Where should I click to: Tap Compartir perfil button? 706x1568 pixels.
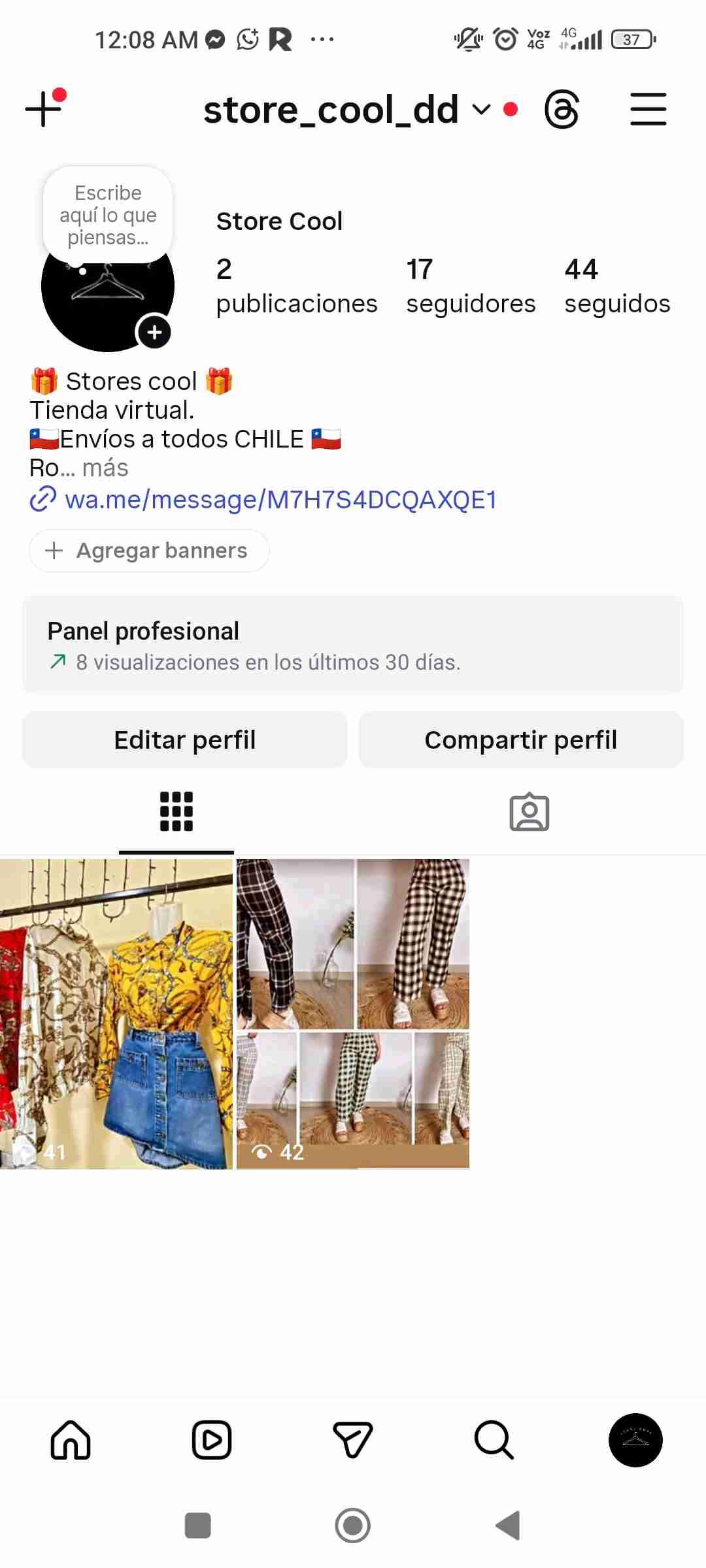[521, 740]
